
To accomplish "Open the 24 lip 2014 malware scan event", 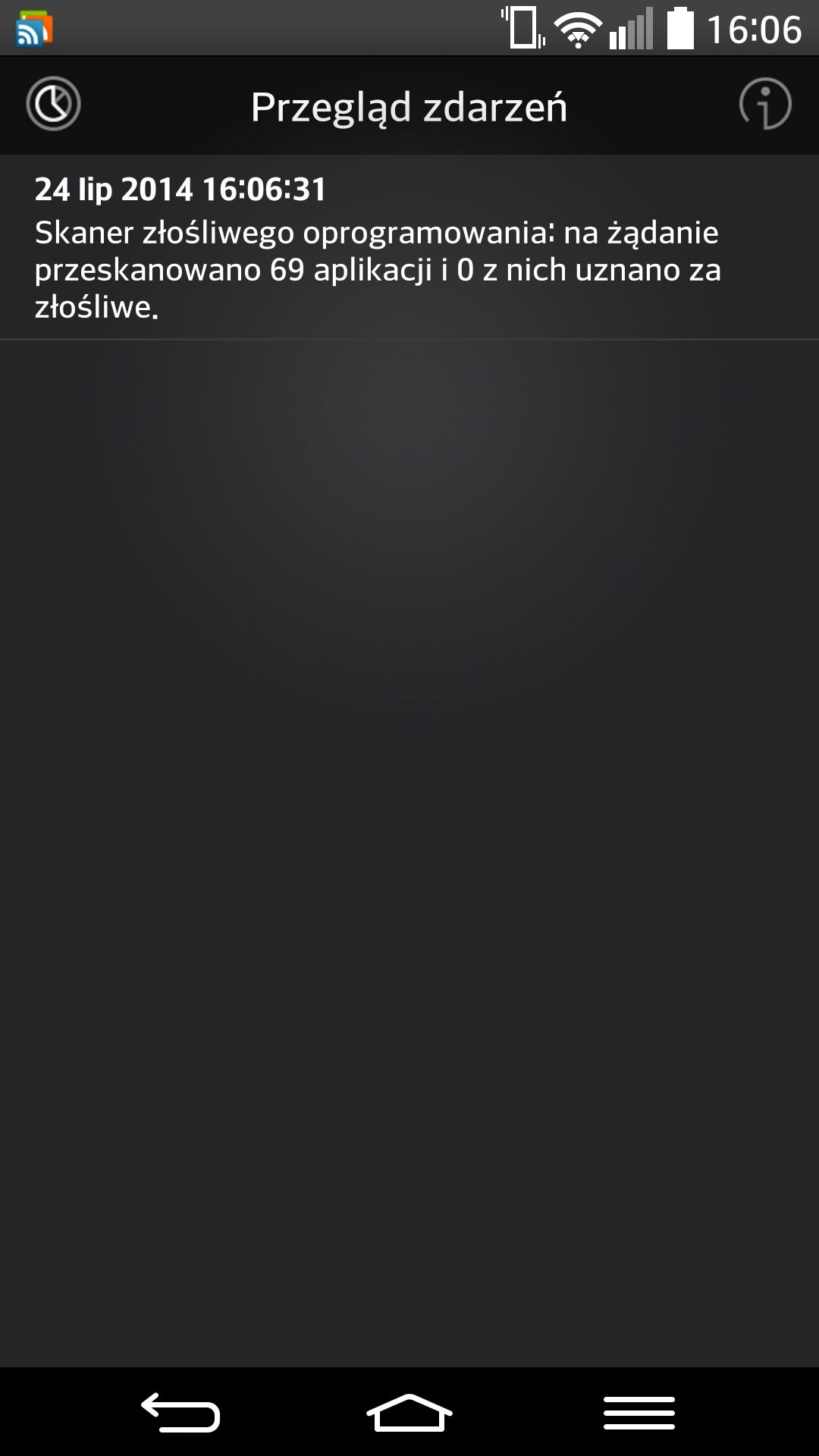I will coord(409,247).
